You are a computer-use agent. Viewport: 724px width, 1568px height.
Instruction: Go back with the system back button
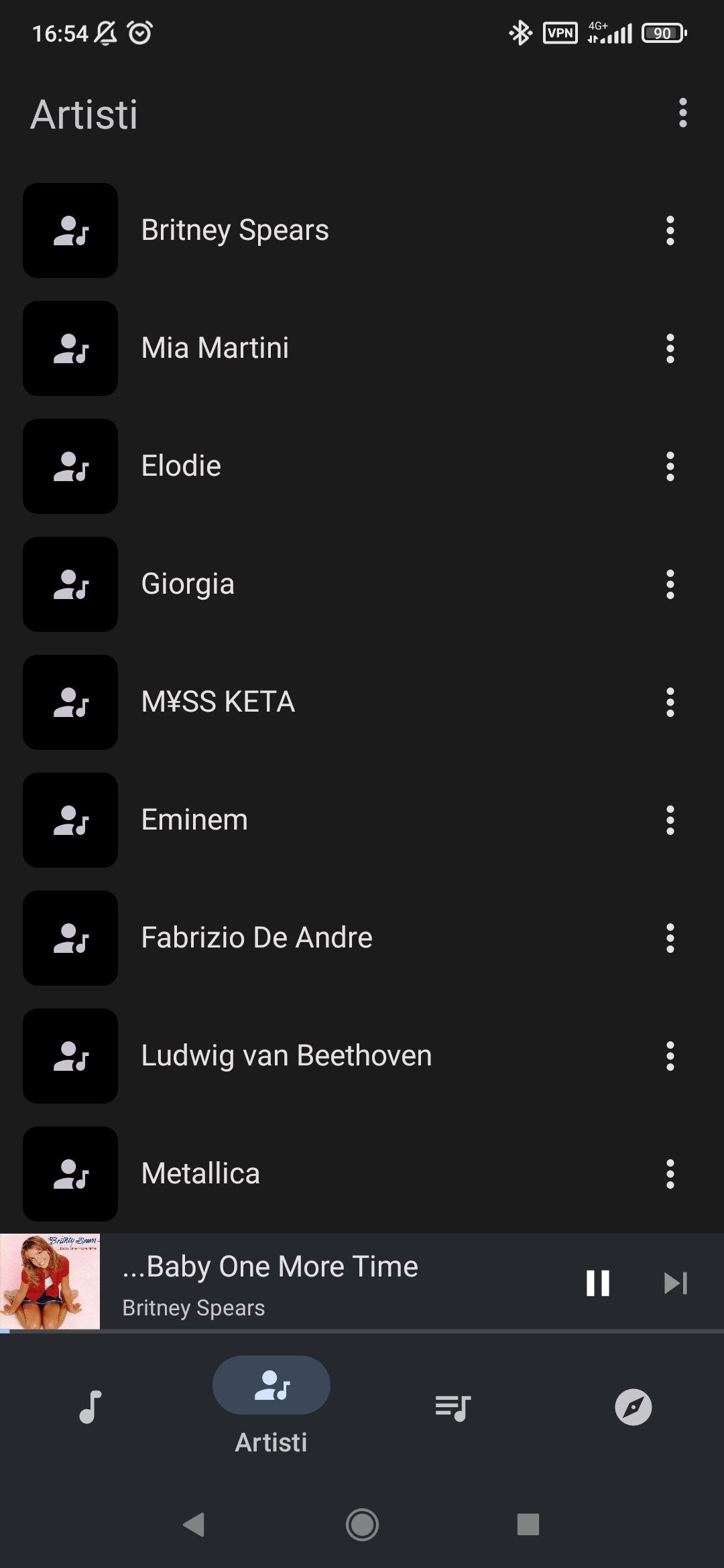click(194, 1524)
